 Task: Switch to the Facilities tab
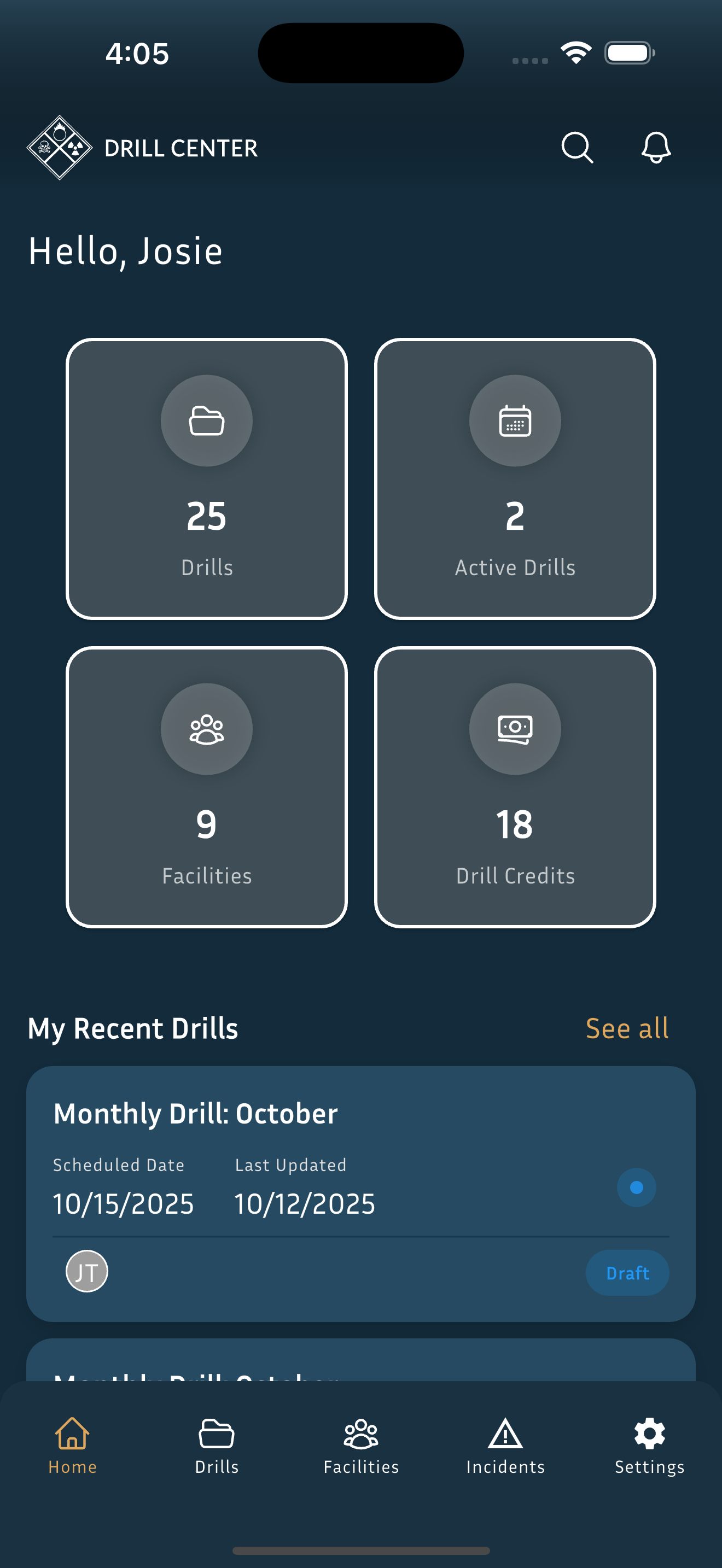click(x=361, y=1446)
